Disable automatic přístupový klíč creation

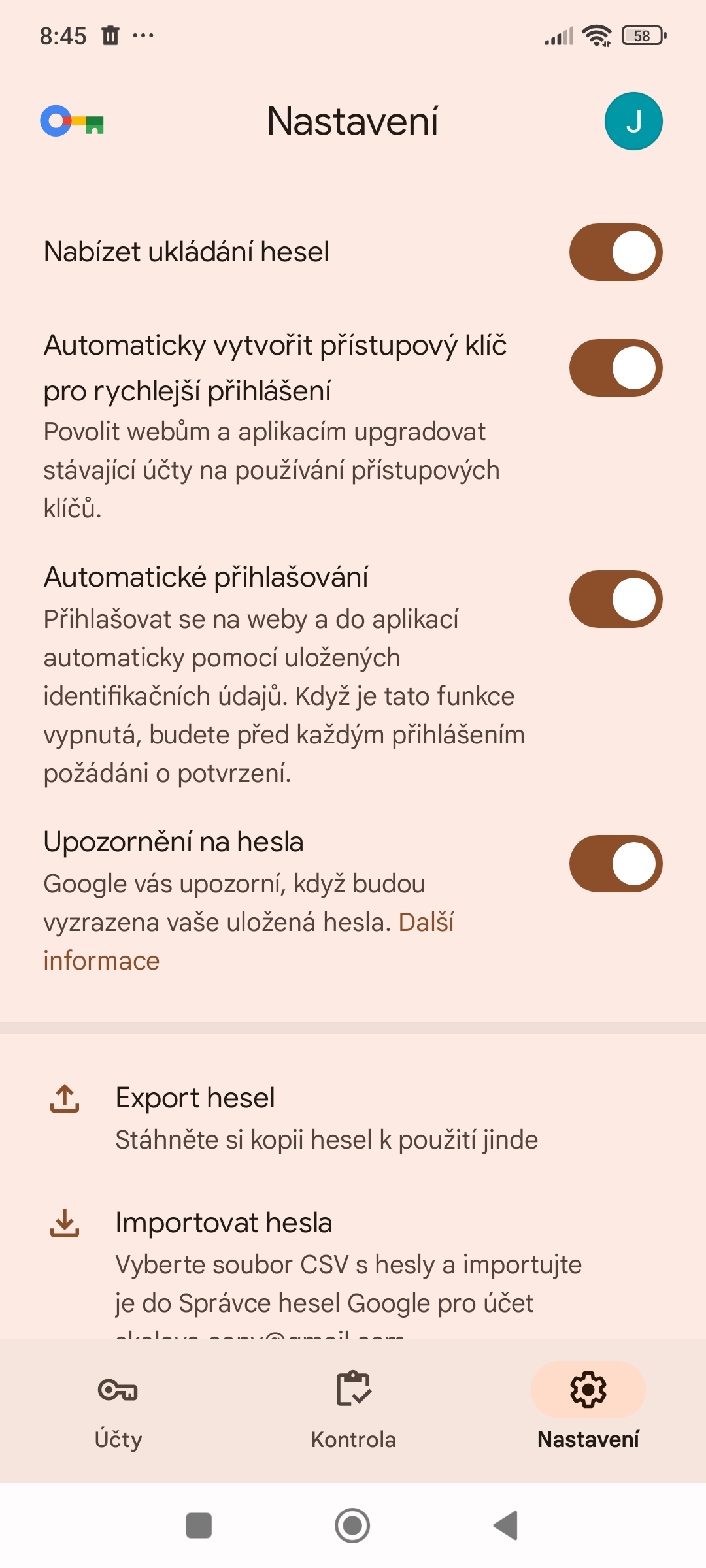tap(616, 368)
